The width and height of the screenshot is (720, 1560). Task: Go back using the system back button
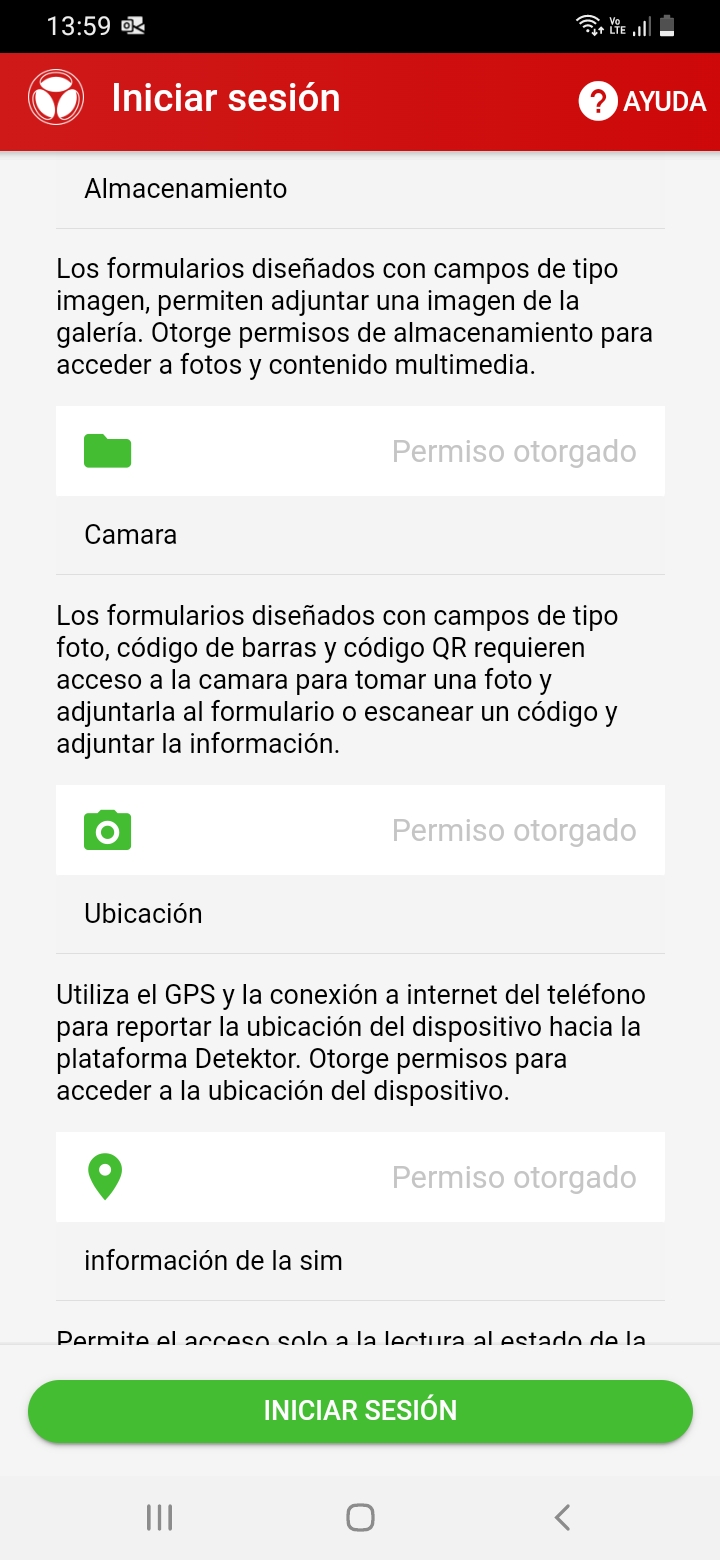coord(562,1517)
